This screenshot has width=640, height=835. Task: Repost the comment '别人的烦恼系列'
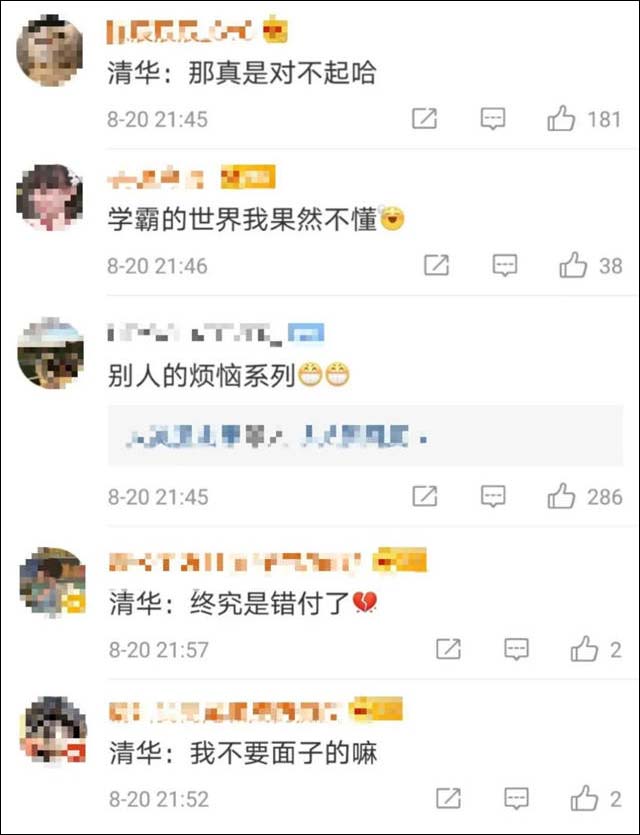point(424,496)
